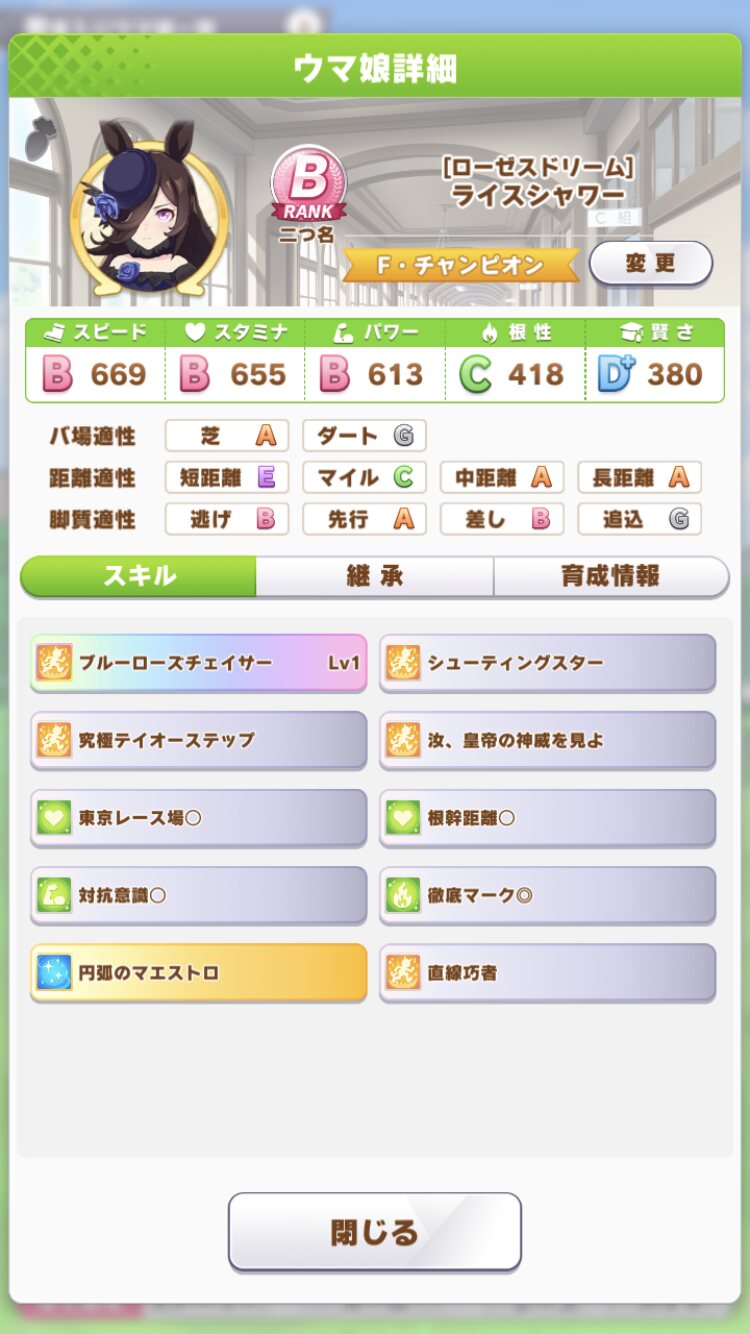Tap the 汝、皇帝の神威を見よ skill
Image resolution: width=750 pixels, height=1334 pixels.
coord(547,740)
